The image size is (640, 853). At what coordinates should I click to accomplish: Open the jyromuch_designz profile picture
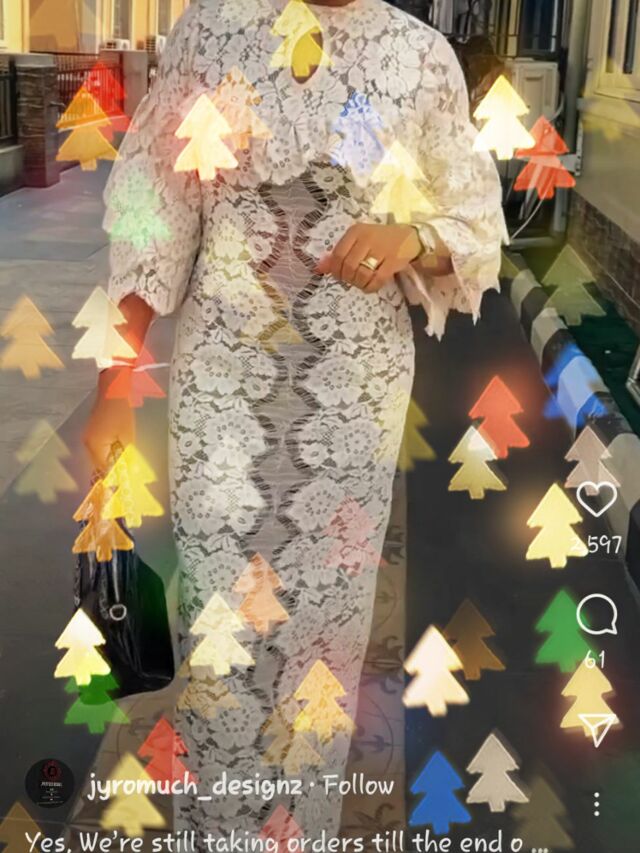tap(49, 783)
